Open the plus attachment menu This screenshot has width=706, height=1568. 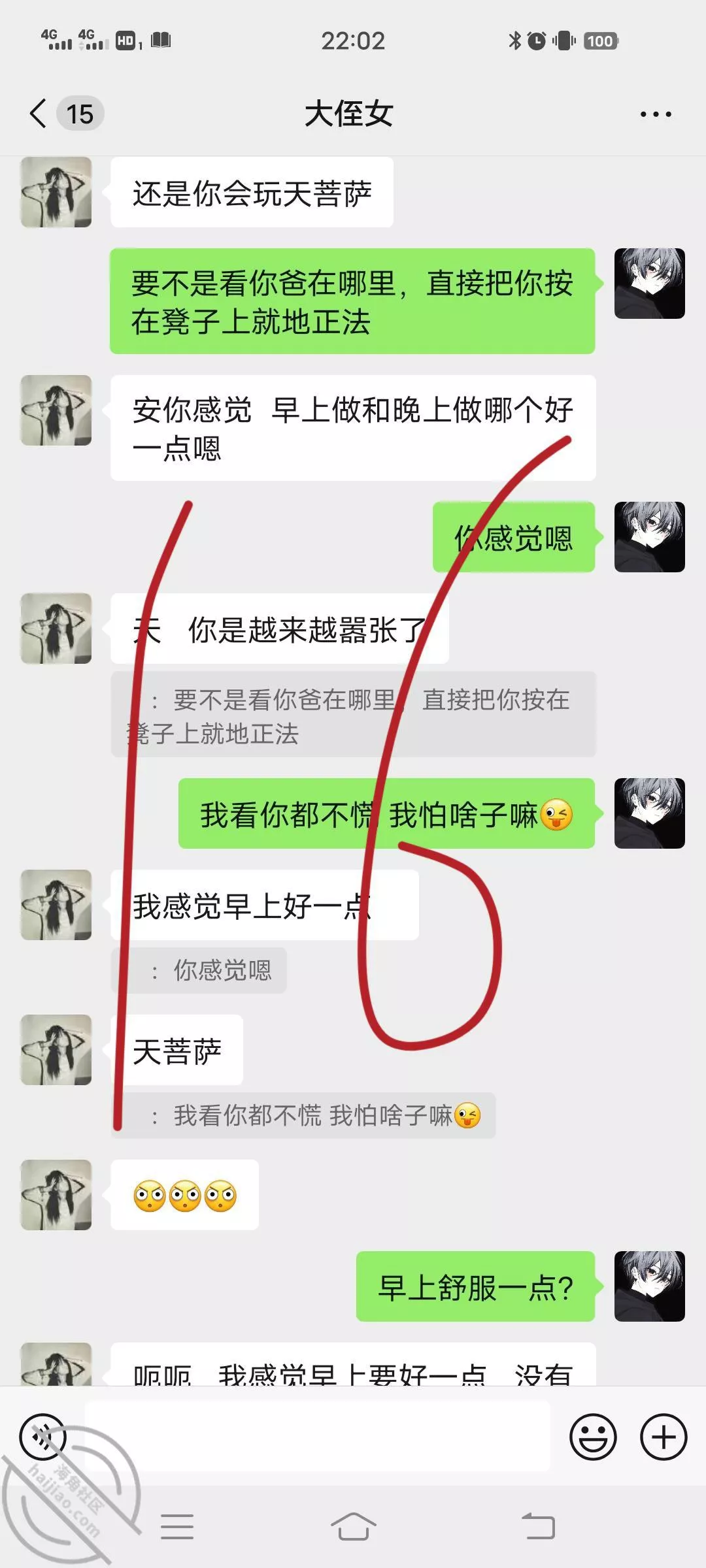click(664, 1437)
